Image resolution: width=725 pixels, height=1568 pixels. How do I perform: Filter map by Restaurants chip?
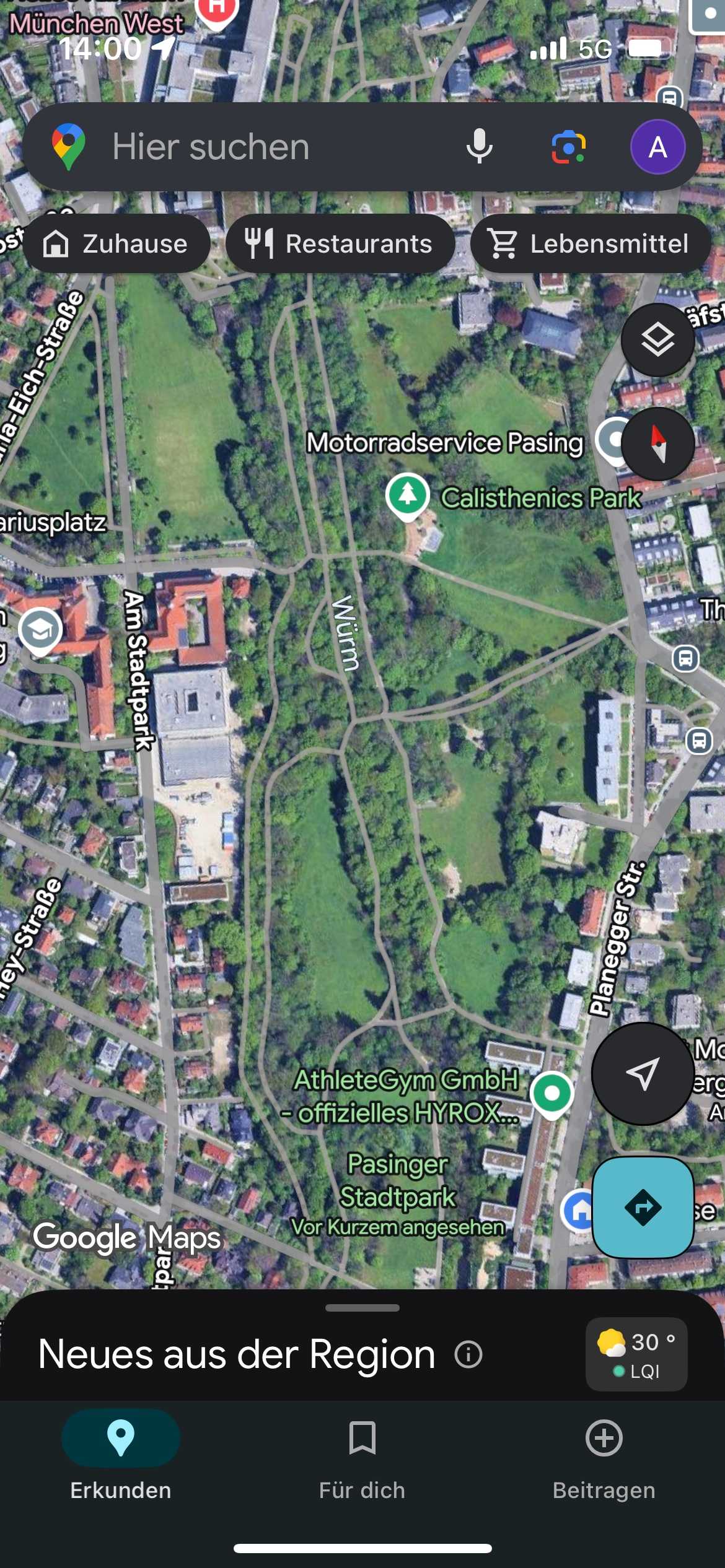(x=340, y=243)
